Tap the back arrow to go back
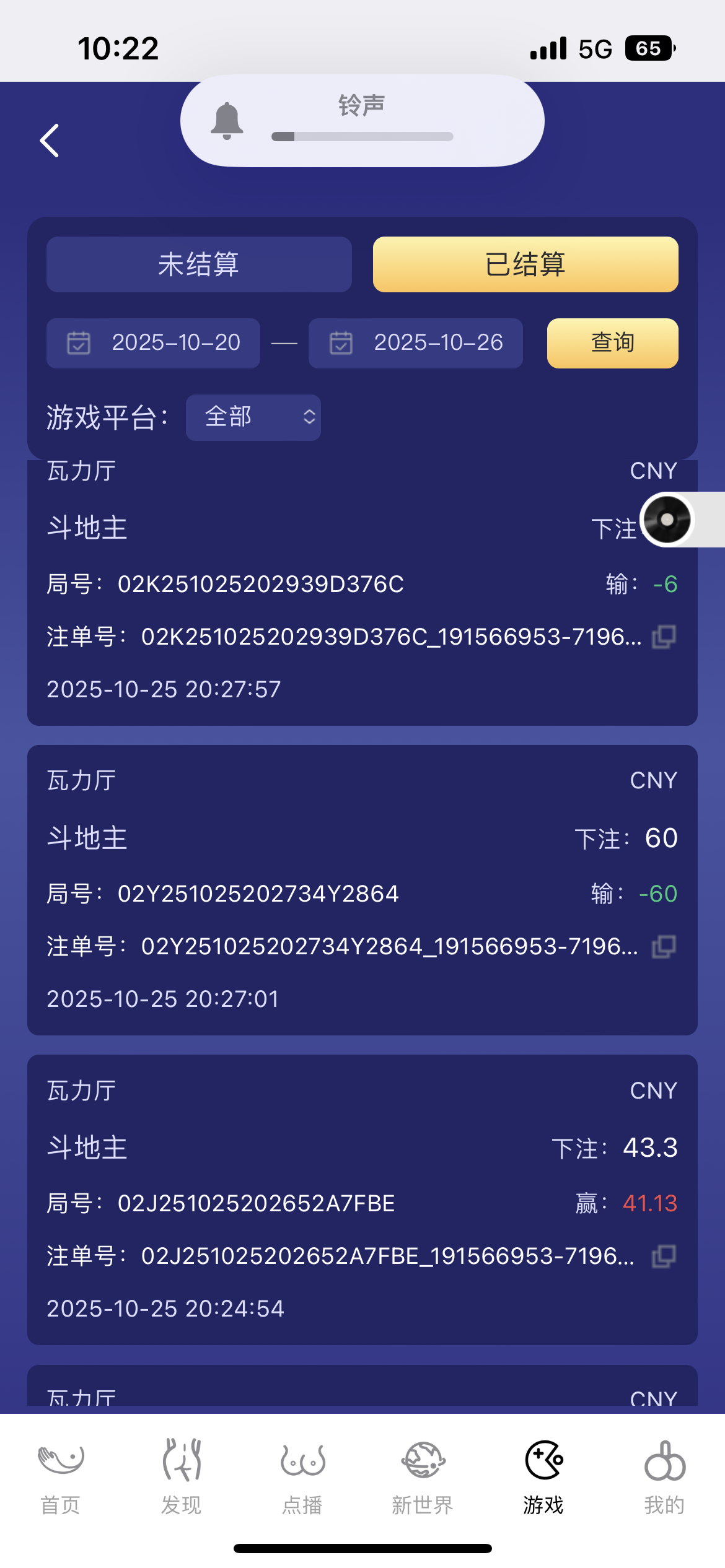This screenshot has width=725, height=1568. pos(50,141)
